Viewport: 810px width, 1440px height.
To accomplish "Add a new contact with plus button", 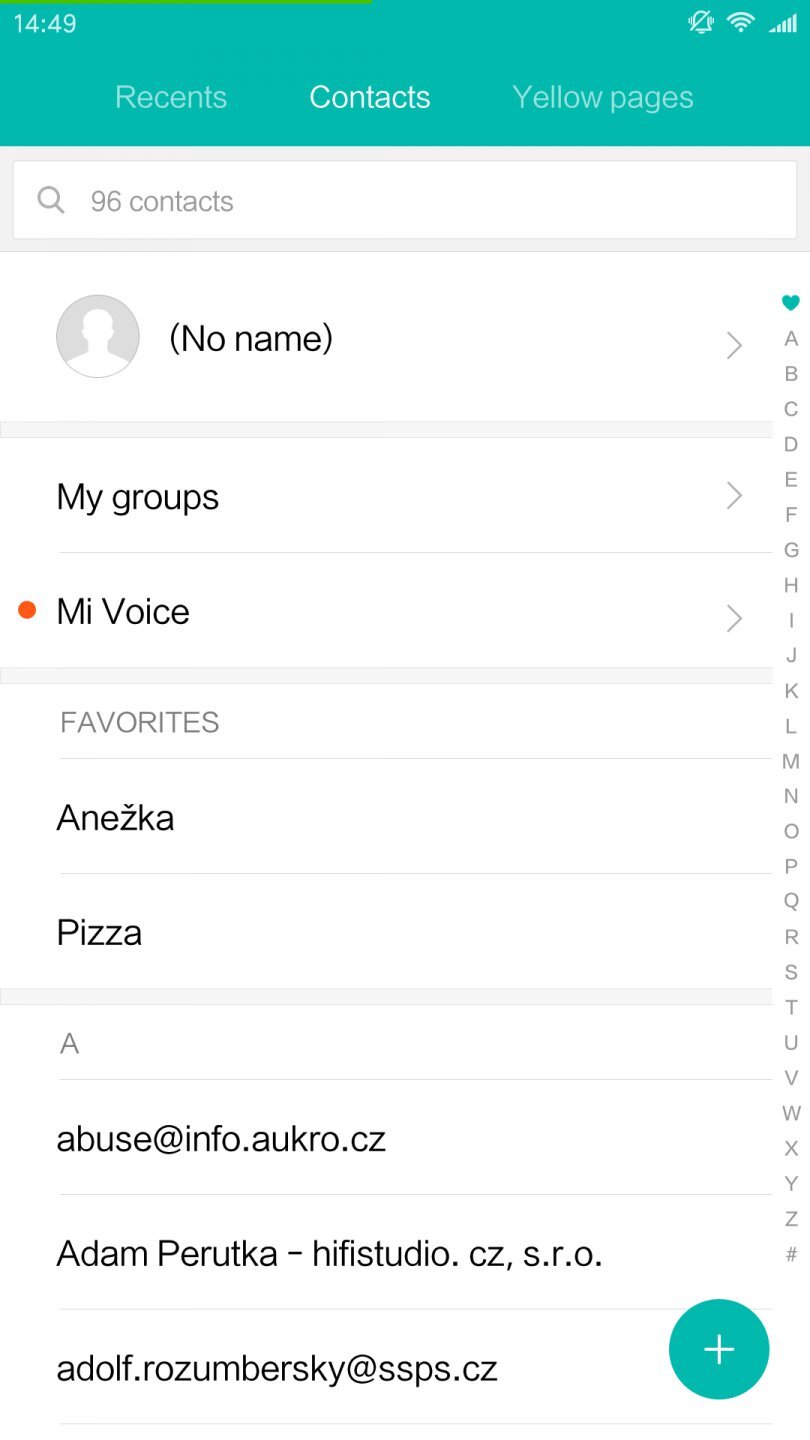I will click(718, 1349).
